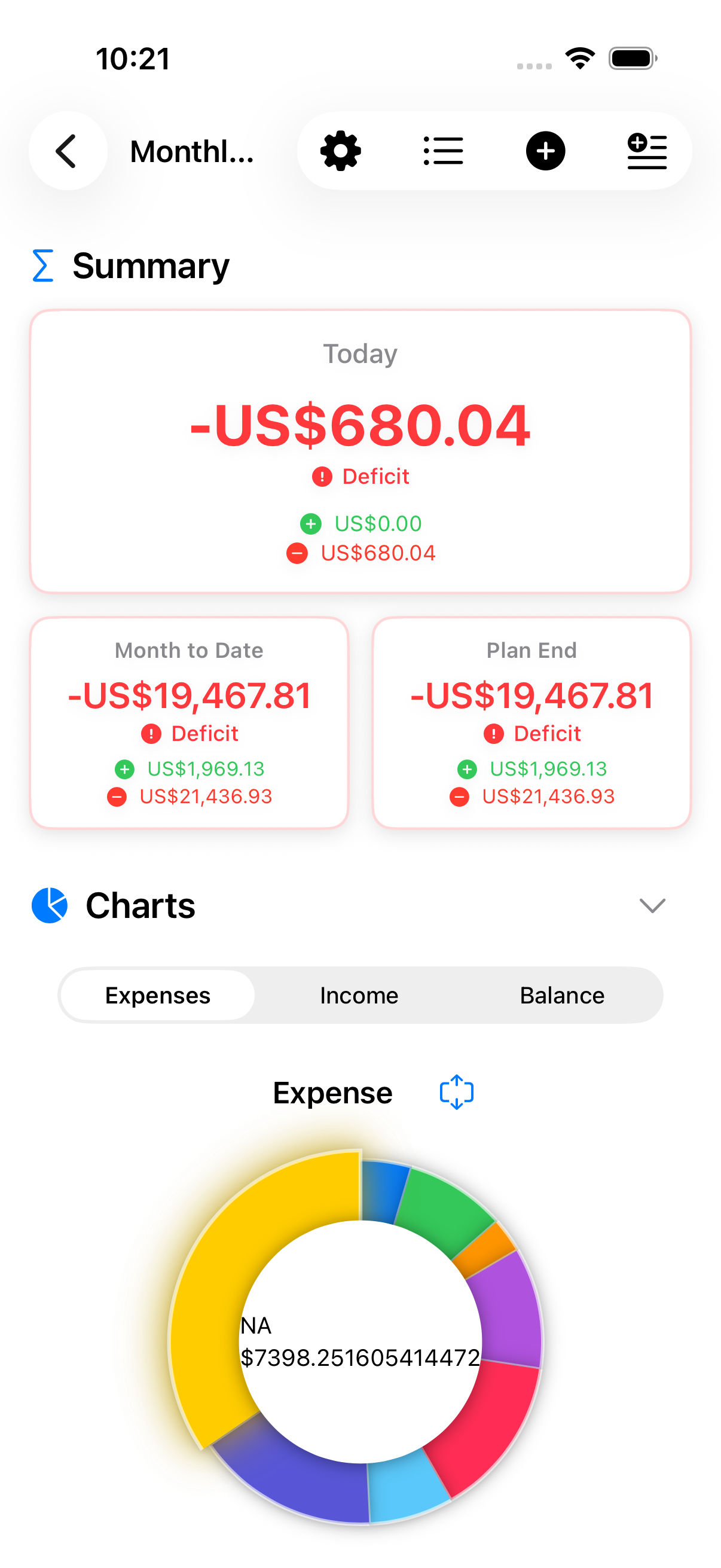Open the add-with-details icon in the toolbar

click(x=647, y=151)
